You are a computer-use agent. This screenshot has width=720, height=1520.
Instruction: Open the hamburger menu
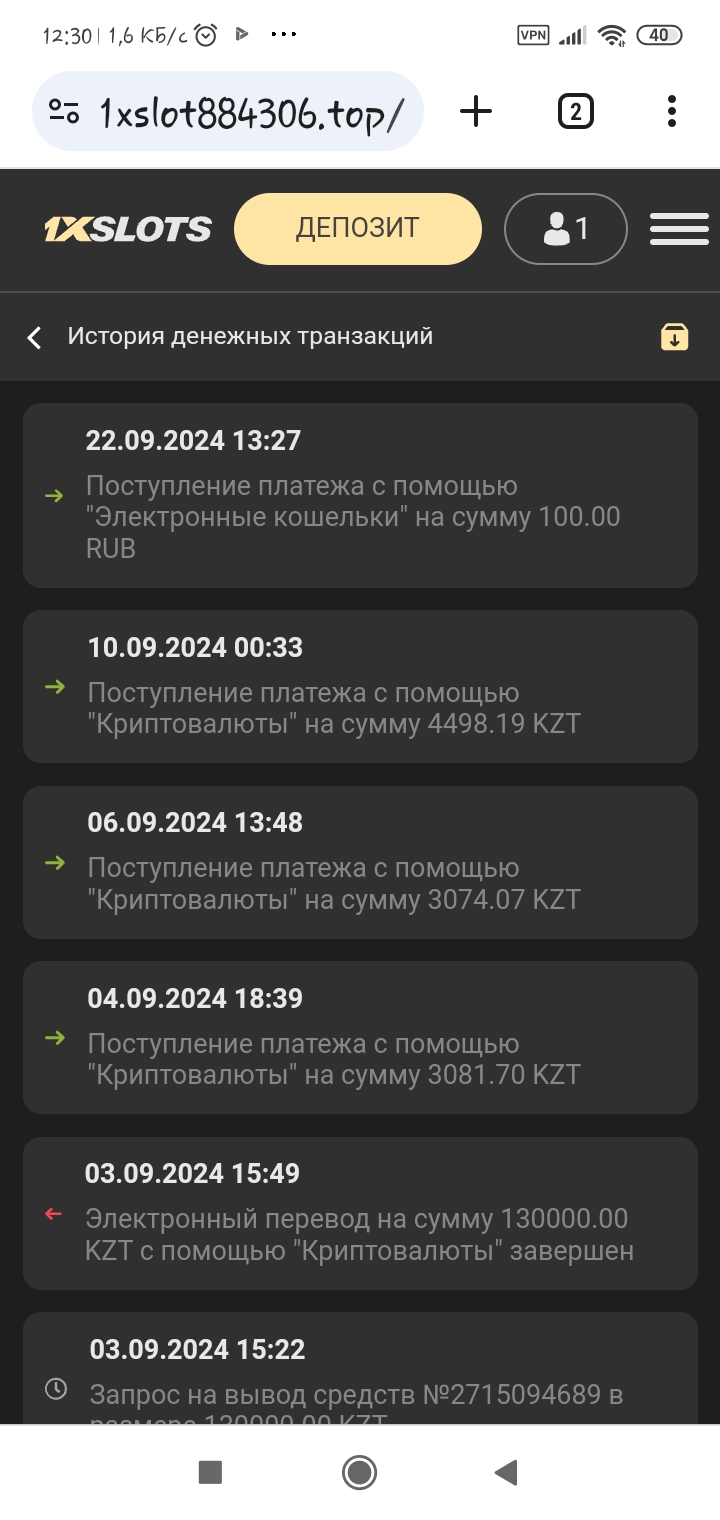click(x=679, y=229)
